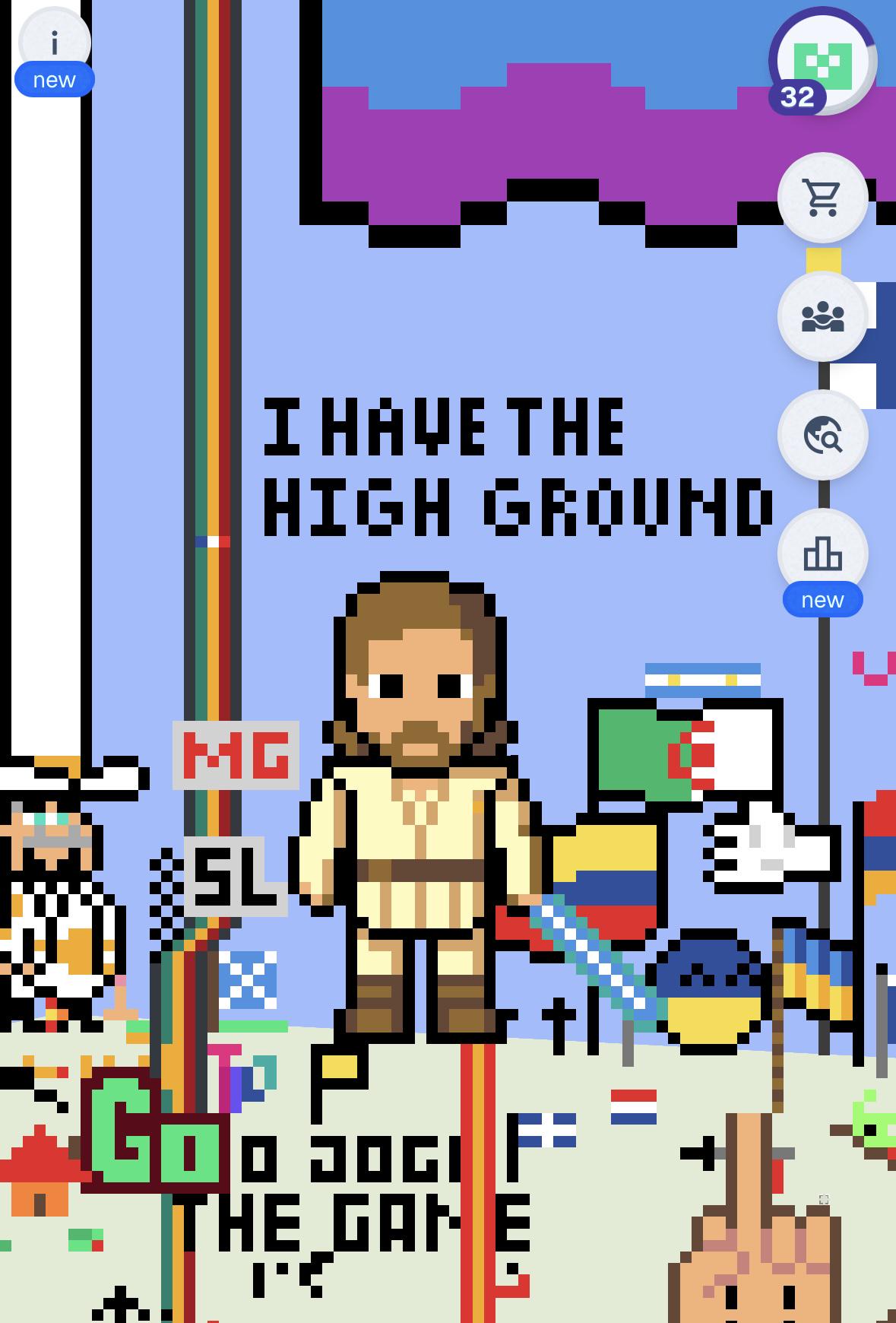Open the bar chart leaderboard
The height and width of the screenshot is (1323, 896).
click(x=823, y=554)
